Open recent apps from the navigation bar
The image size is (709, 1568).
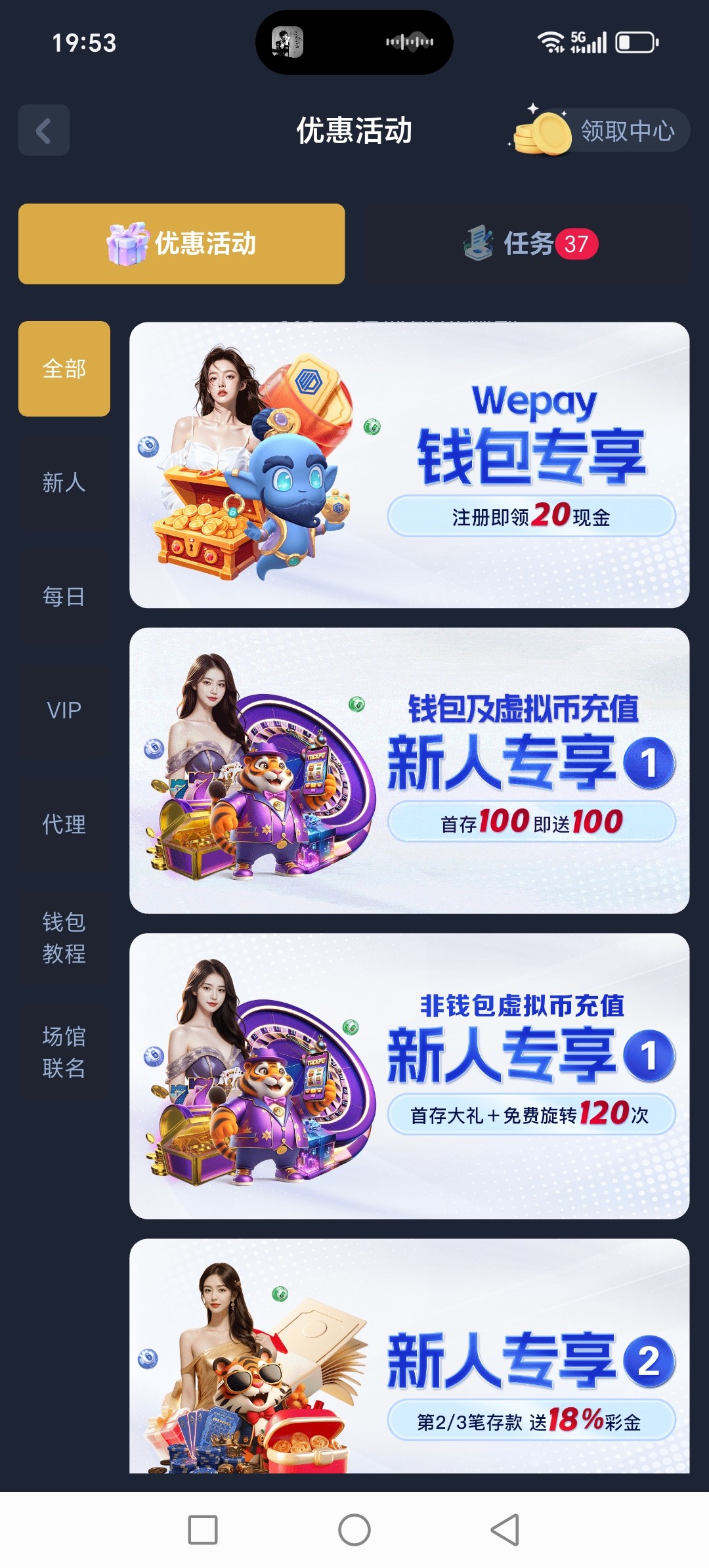pyautogui.click(x=203, y=1530)
